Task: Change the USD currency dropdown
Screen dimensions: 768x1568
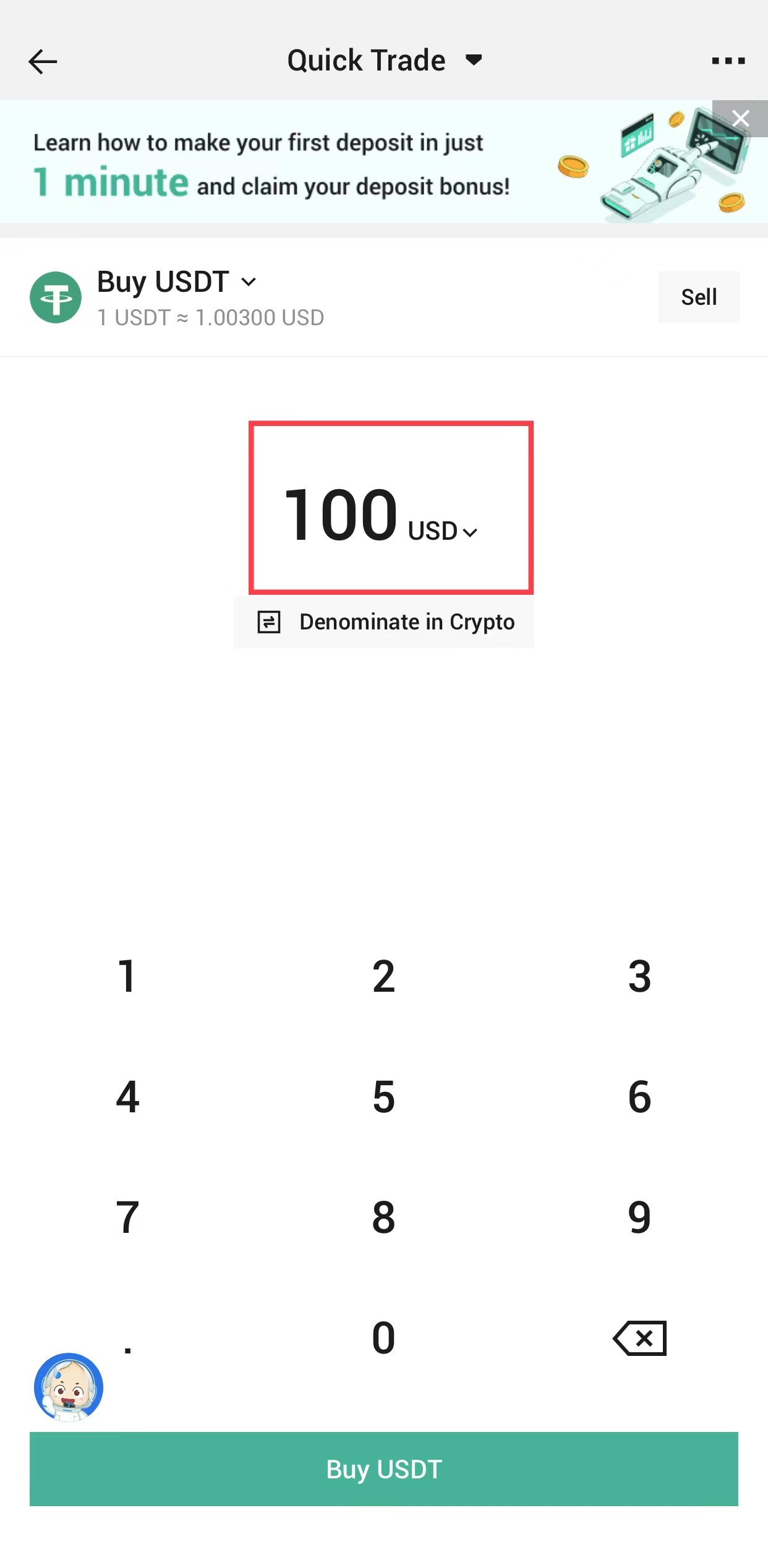Action: tap(443, 532)
